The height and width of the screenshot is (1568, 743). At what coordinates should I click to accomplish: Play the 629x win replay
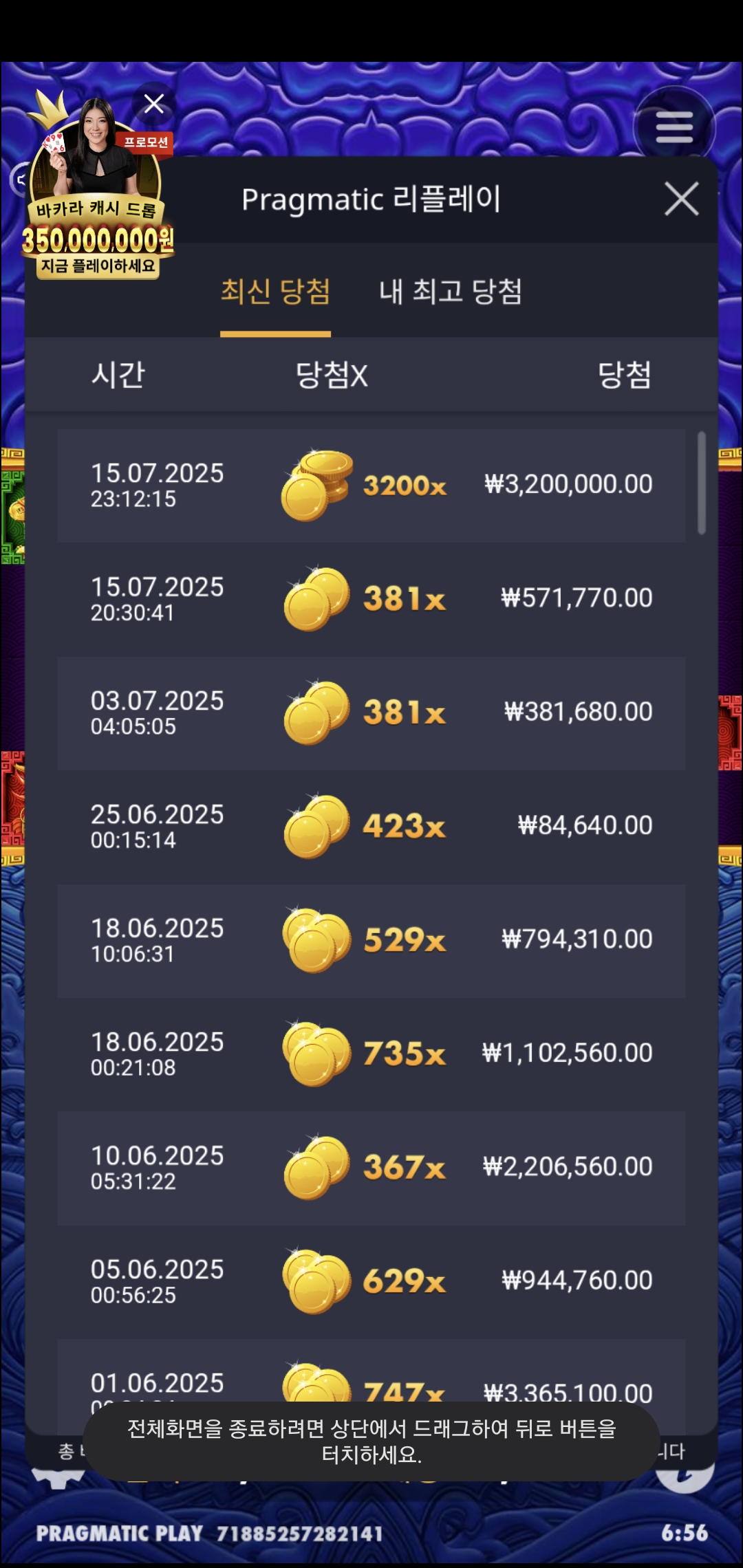click(371, 1281)
